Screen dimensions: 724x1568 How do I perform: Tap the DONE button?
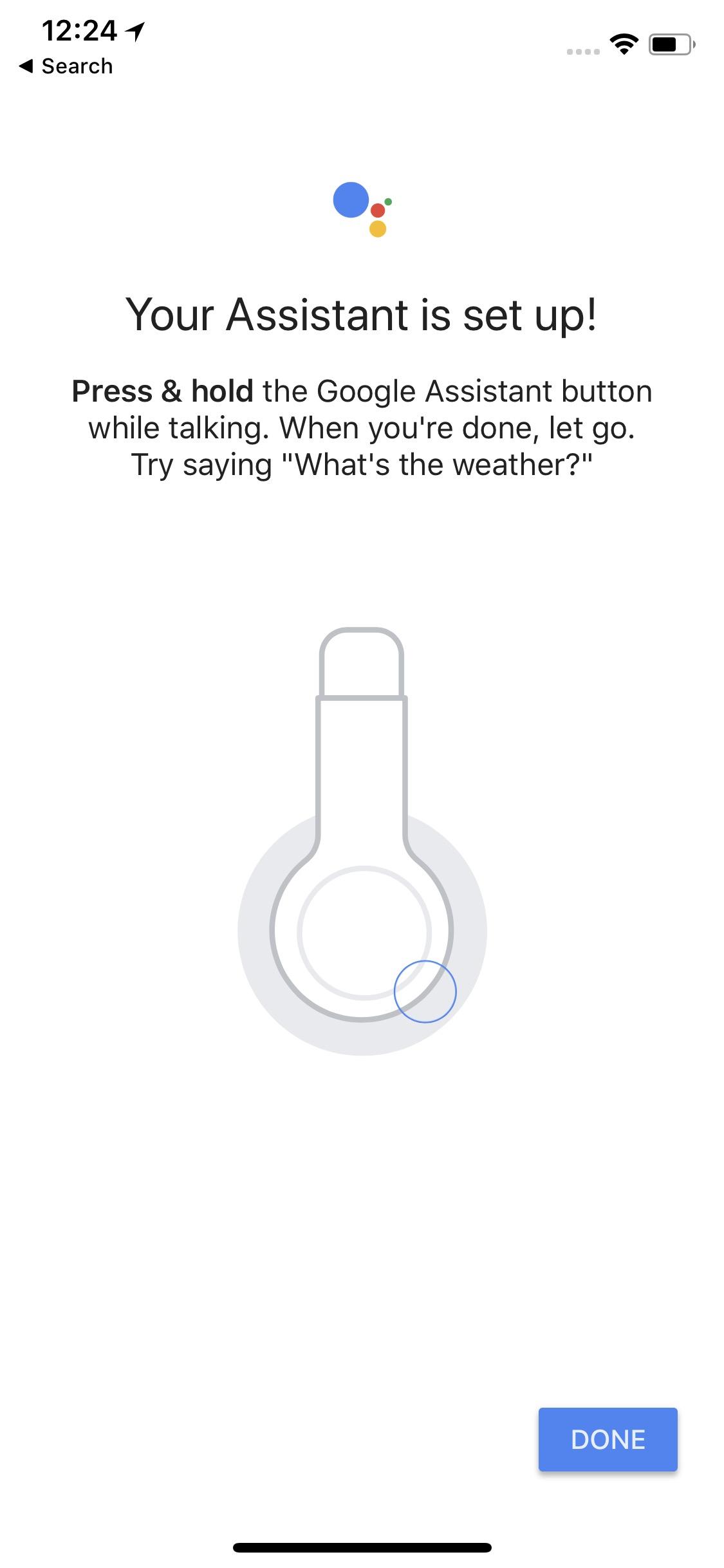(x=608, y=1439)
